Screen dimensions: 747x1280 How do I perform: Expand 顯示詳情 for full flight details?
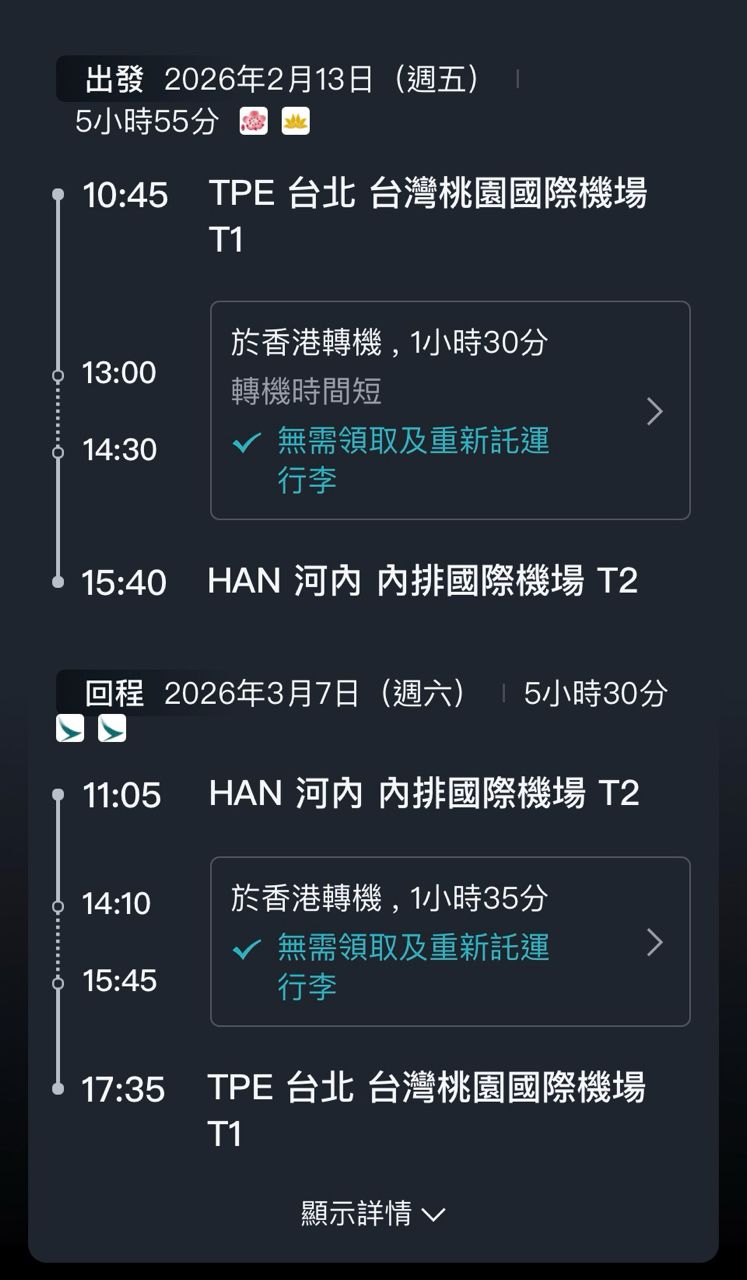[373, 1214]
